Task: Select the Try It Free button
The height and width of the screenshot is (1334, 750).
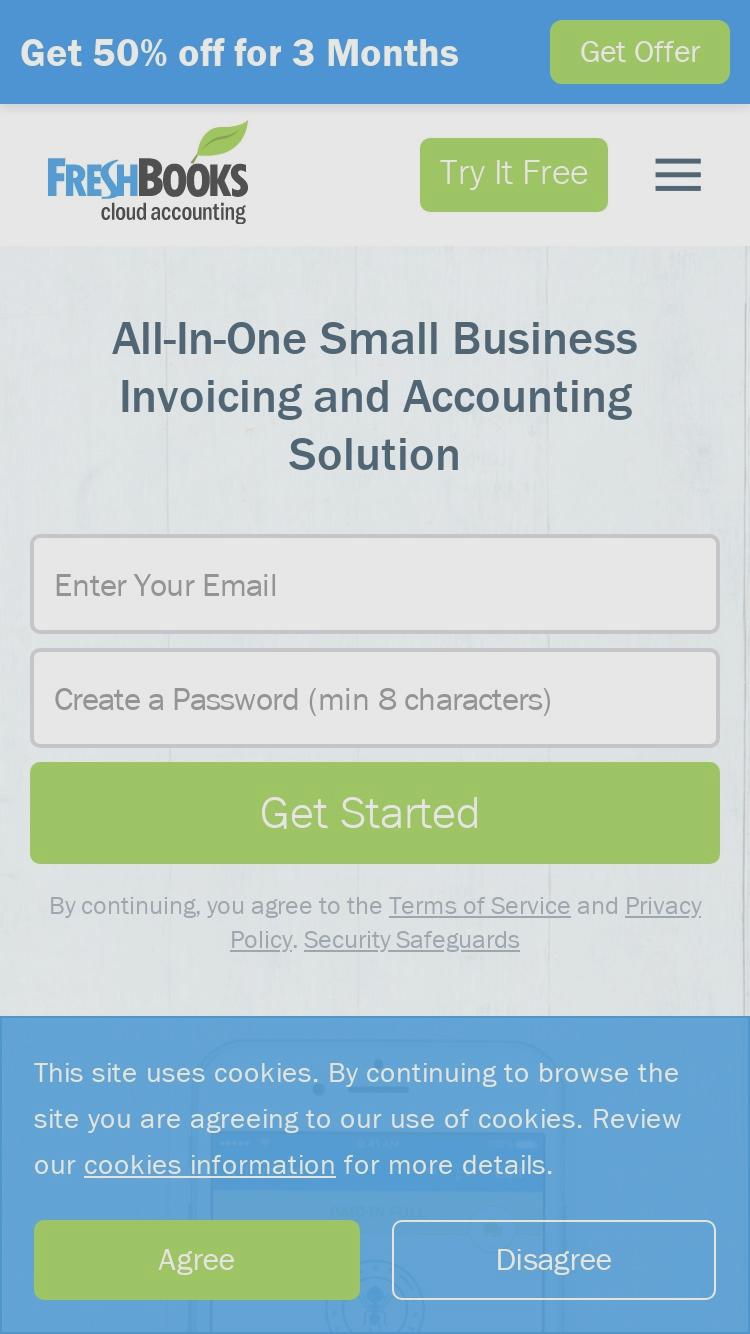Action: point(514,175)
